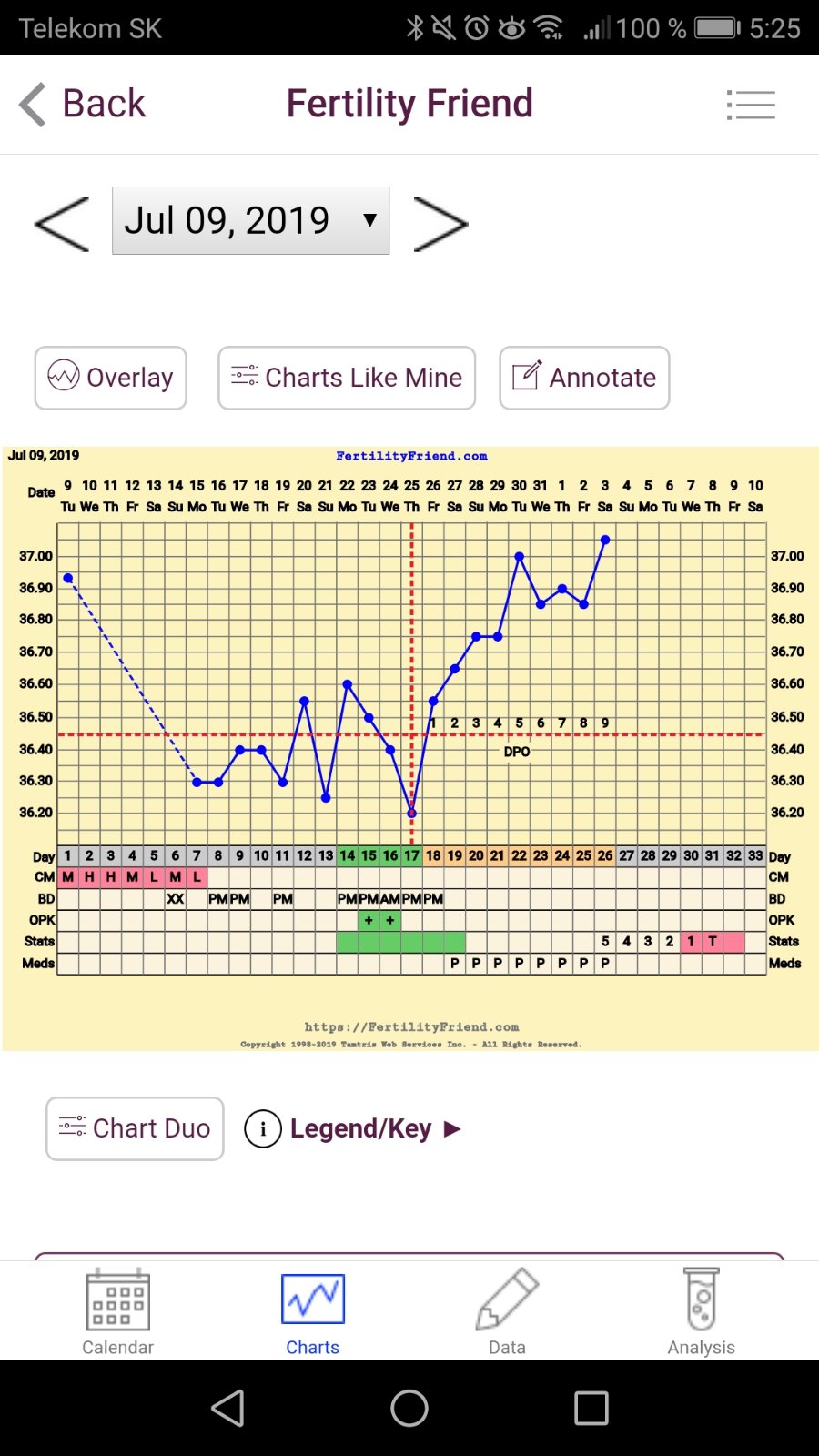Viewport: 819px width, 1456px height.
Task: Expand the Legend/Key section
Action: tap(353, 1129)
